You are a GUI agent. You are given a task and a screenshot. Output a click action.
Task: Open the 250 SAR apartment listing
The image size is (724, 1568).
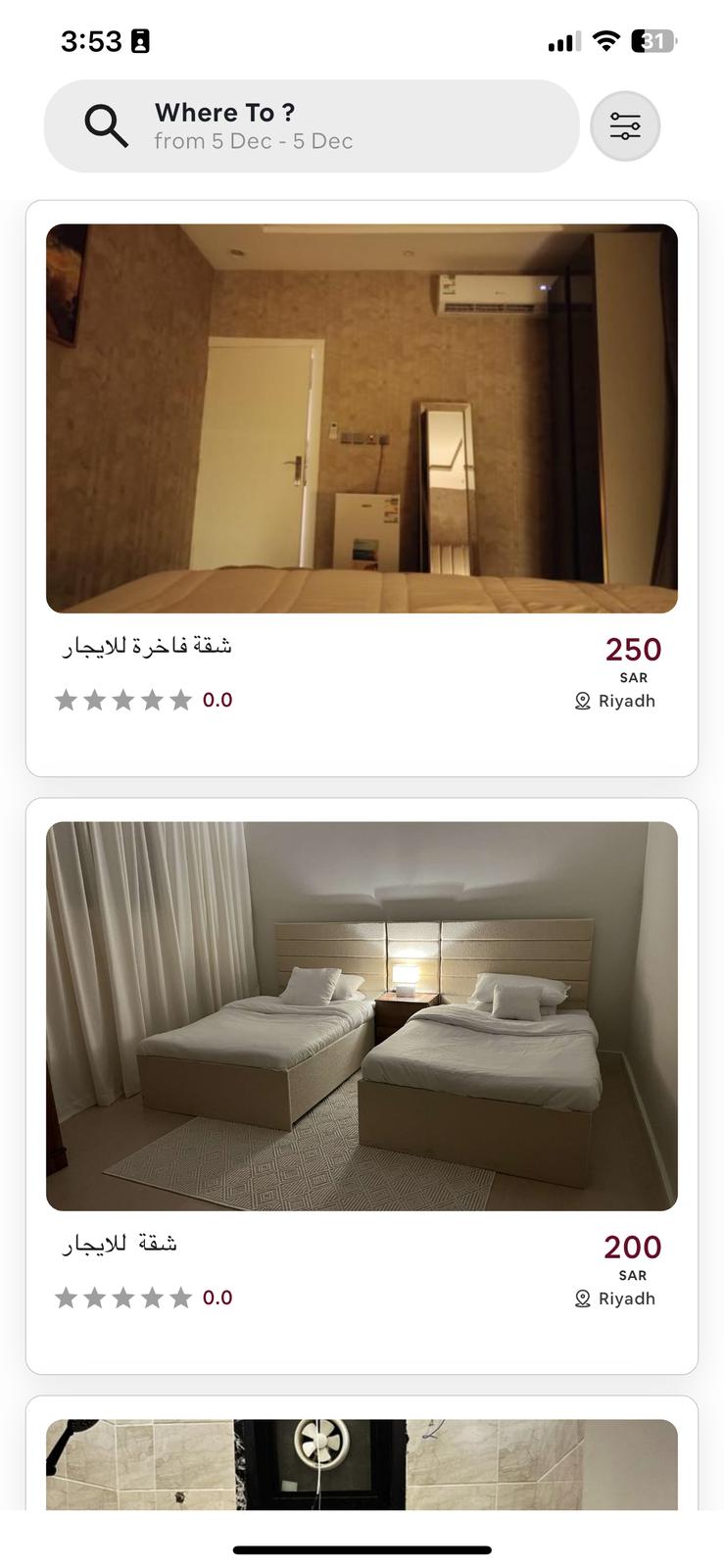tap(362, 418)
